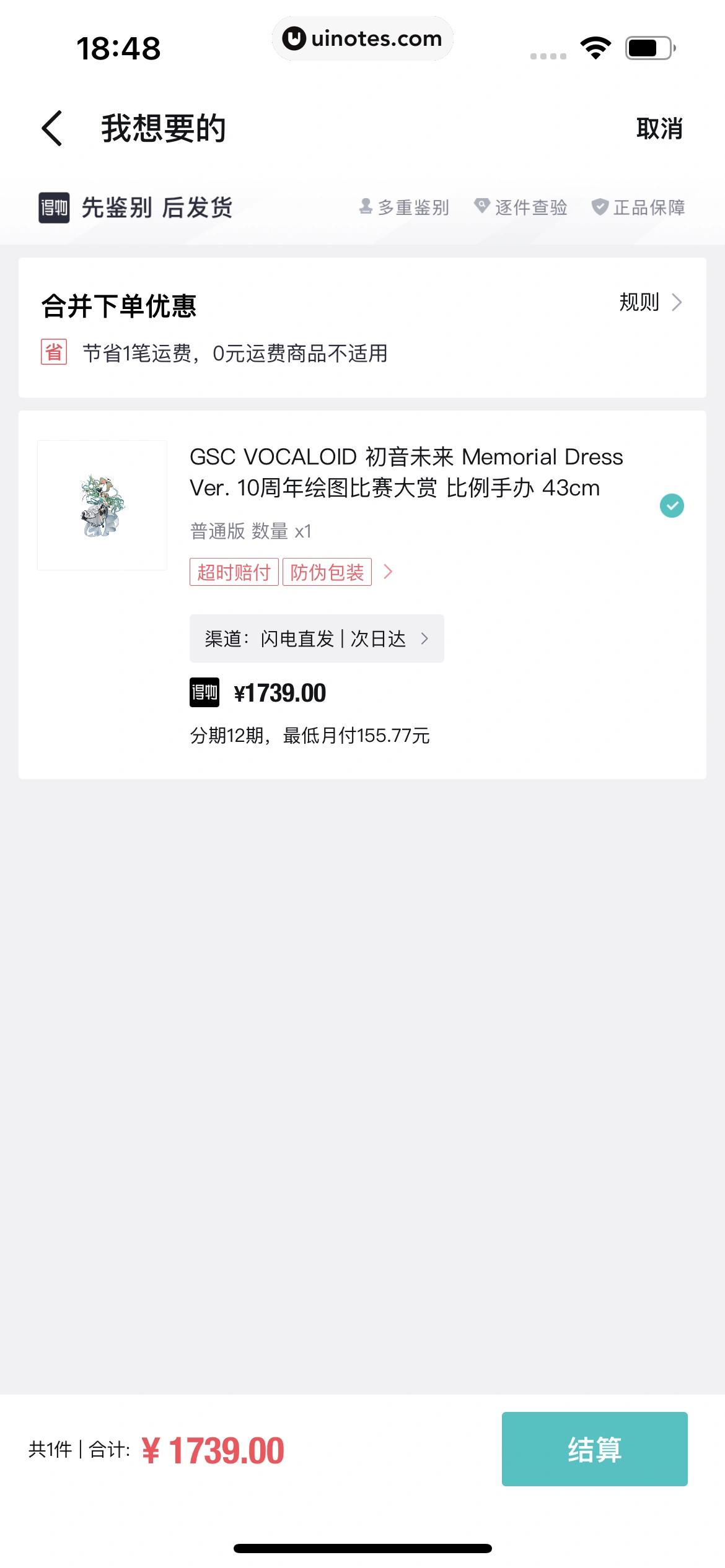Tap the 得物 logo beside 先鉴别 后发货

(54, 207)
